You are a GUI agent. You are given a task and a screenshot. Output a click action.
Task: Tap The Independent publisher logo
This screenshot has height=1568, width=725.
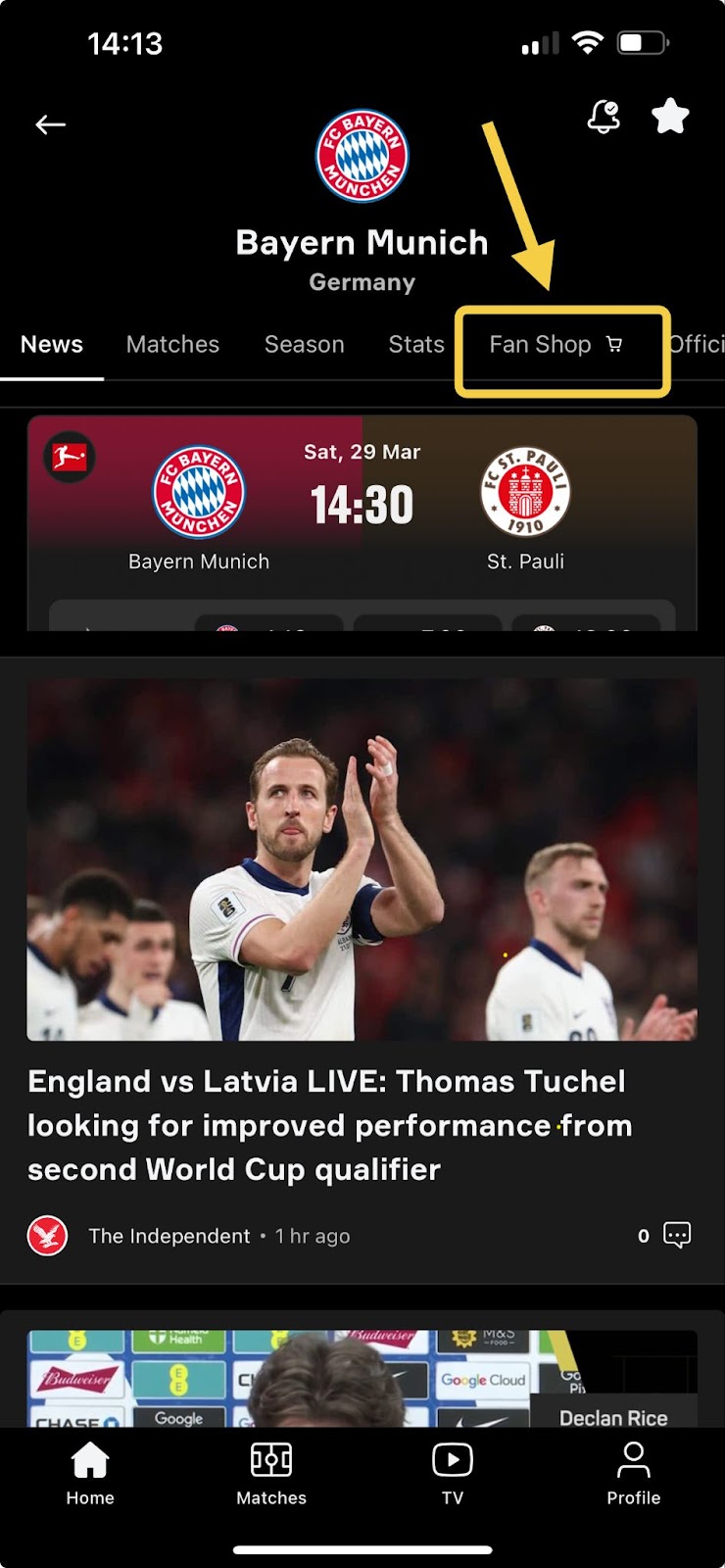47,1235
